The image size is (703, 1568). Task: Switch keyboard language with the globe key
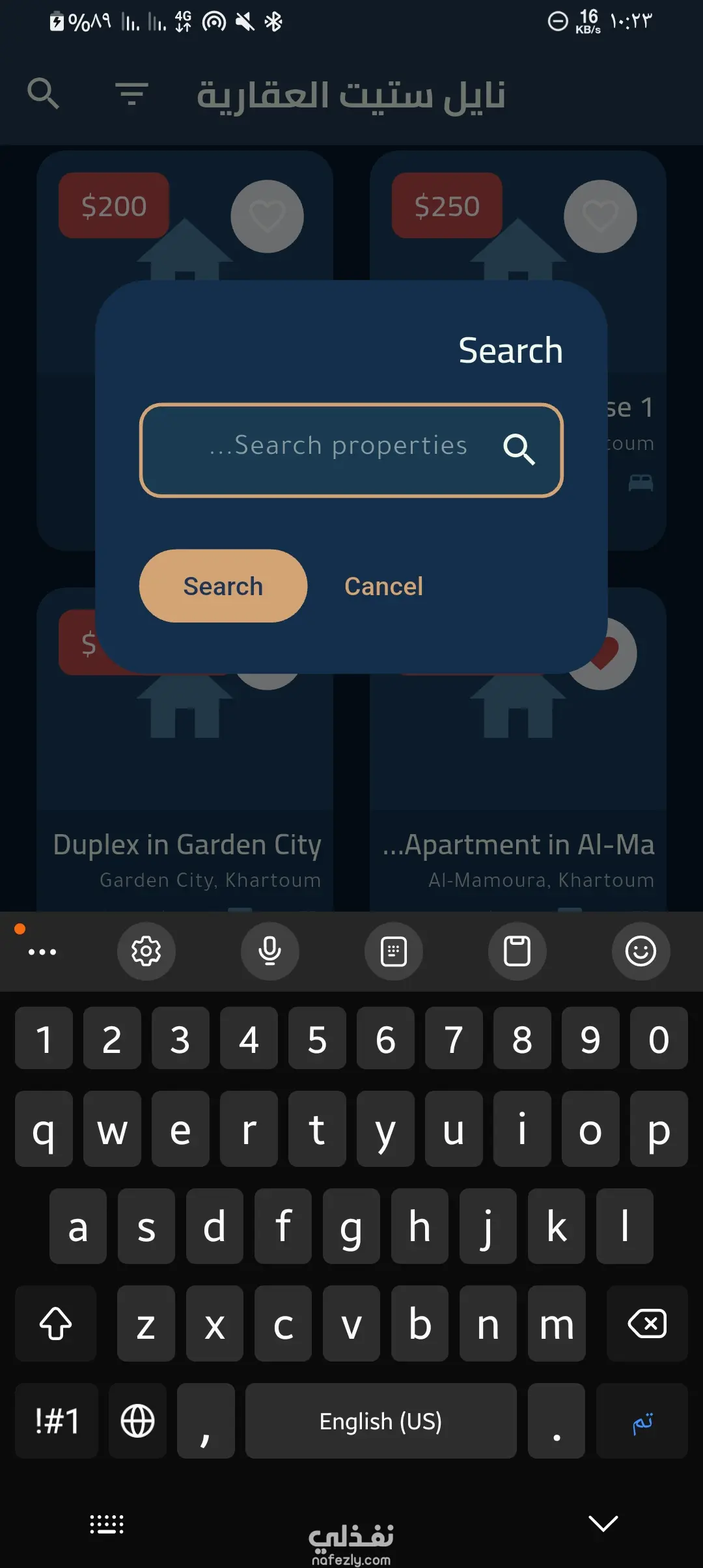point(137,1421)
